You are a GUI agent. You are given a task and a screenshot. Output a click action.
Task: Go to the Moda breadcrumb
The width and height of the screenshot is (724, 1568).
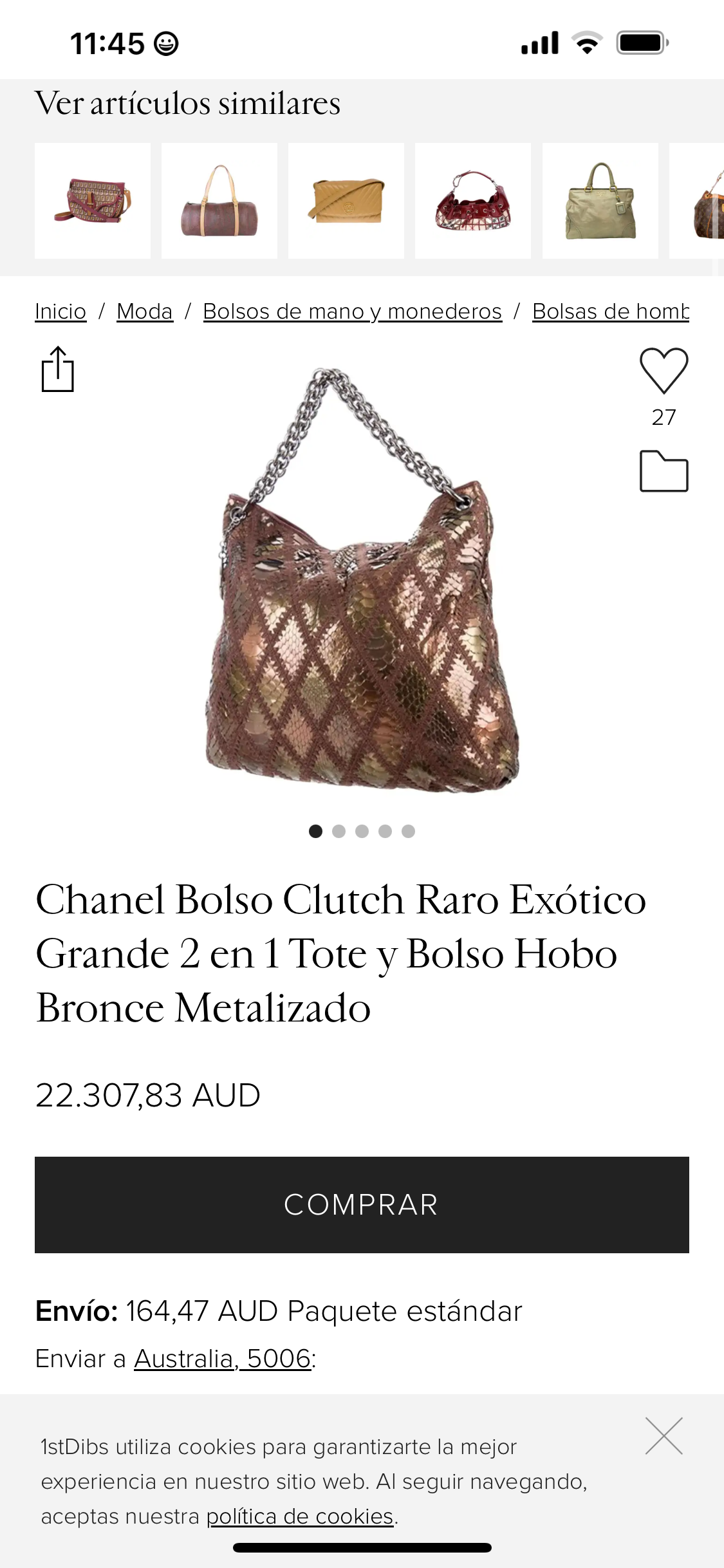[x=145, y=312]
